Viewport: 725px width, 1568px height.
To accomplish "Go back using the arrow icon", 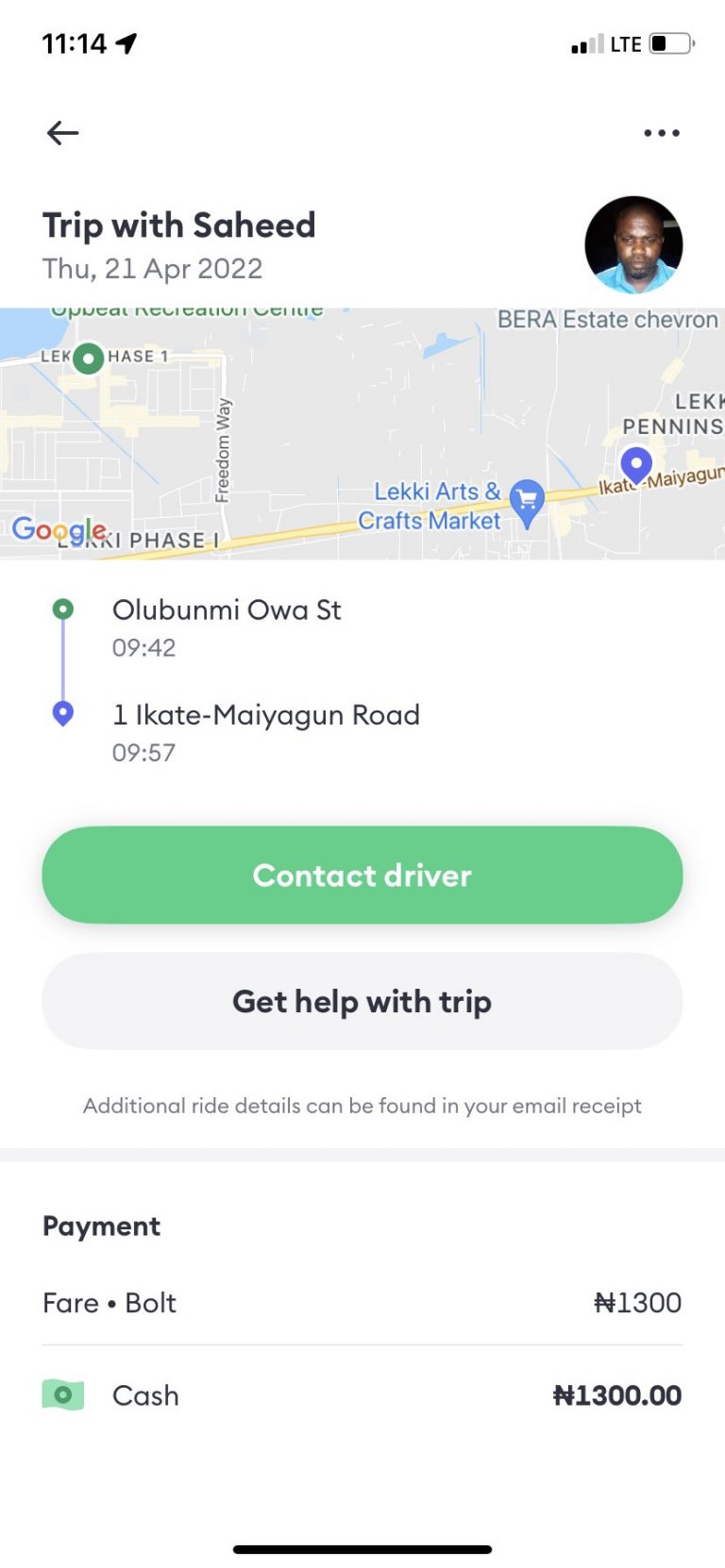I will tap(62, 133).
